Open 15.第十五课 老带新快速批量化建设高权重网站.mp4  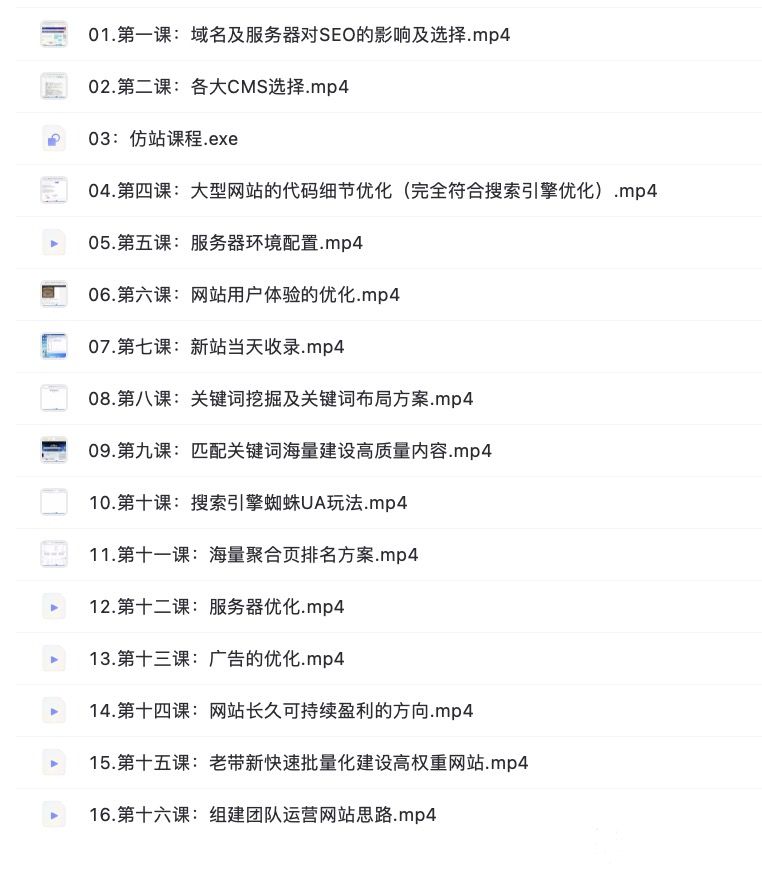308,763
